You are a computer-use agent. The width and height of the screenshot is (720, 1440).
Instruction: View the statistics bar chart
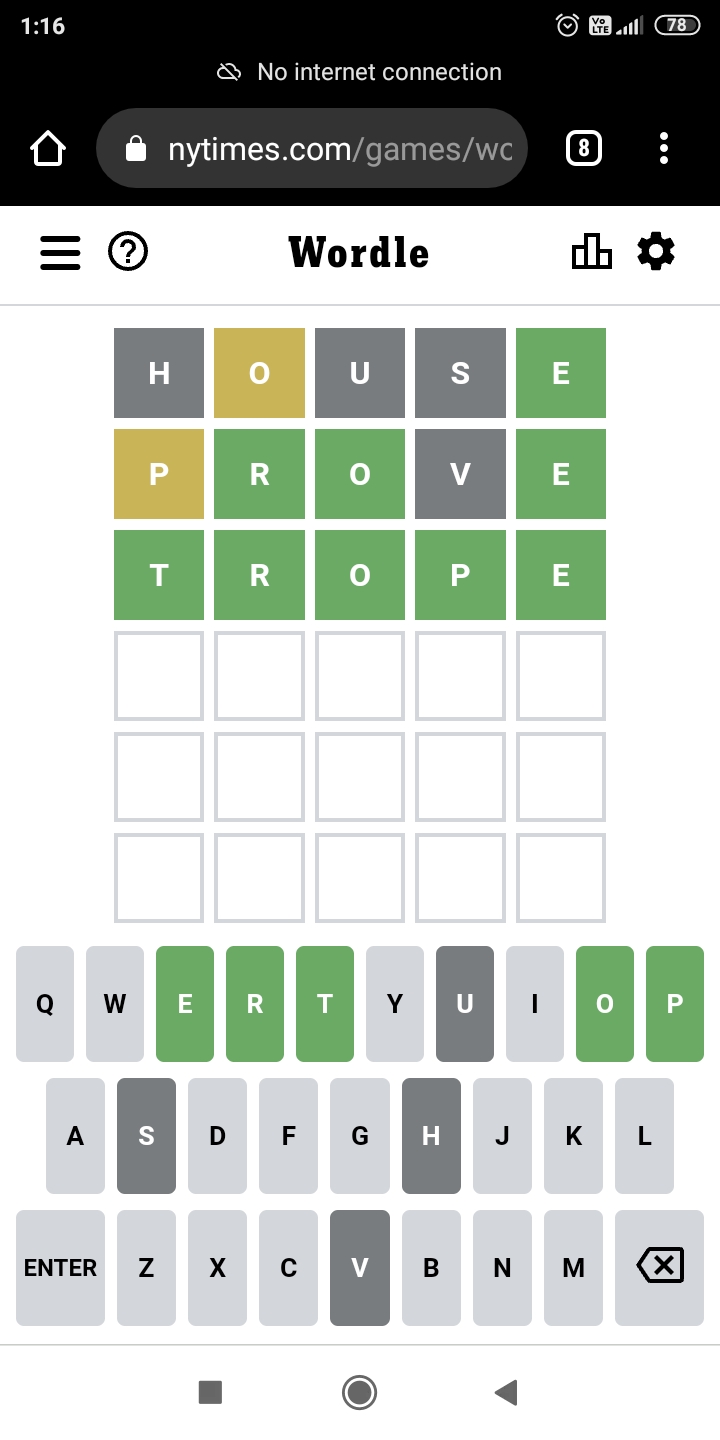pos(591,252)
